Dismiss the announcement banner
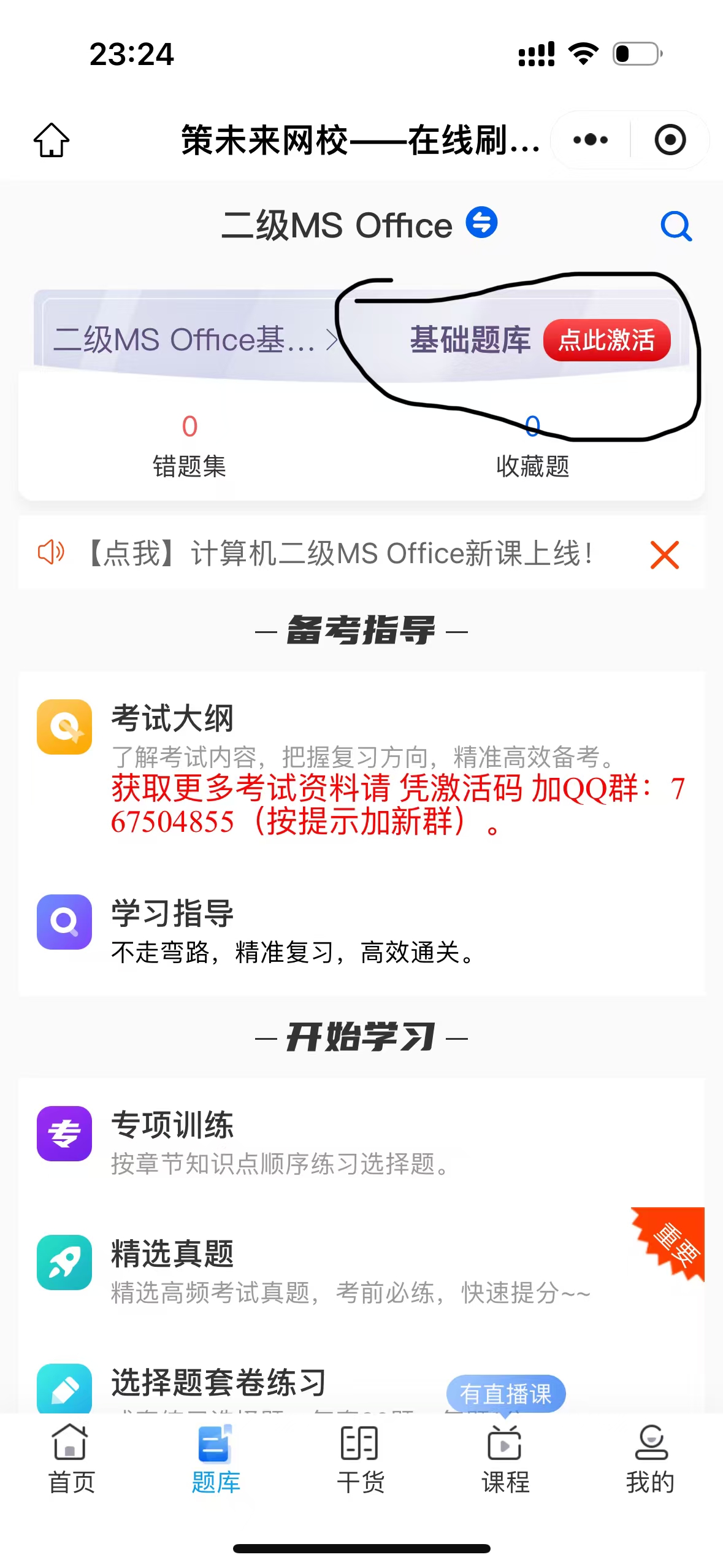Image resolution: width=723 pixels, height=1568 pixels. [x=664, y=555]
